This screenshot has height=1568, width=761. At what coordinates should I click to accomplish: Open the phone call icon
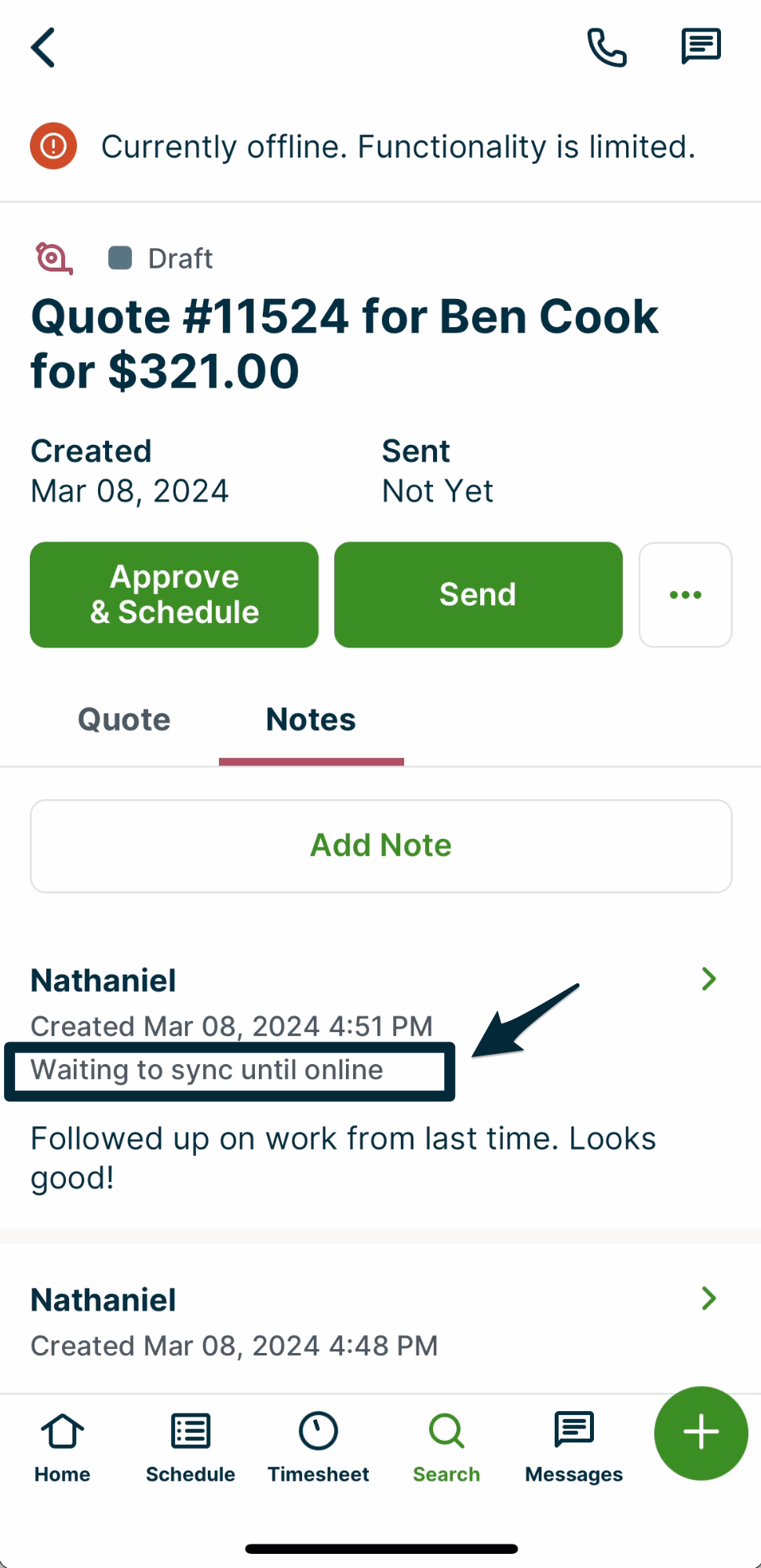tap(607, 47)
